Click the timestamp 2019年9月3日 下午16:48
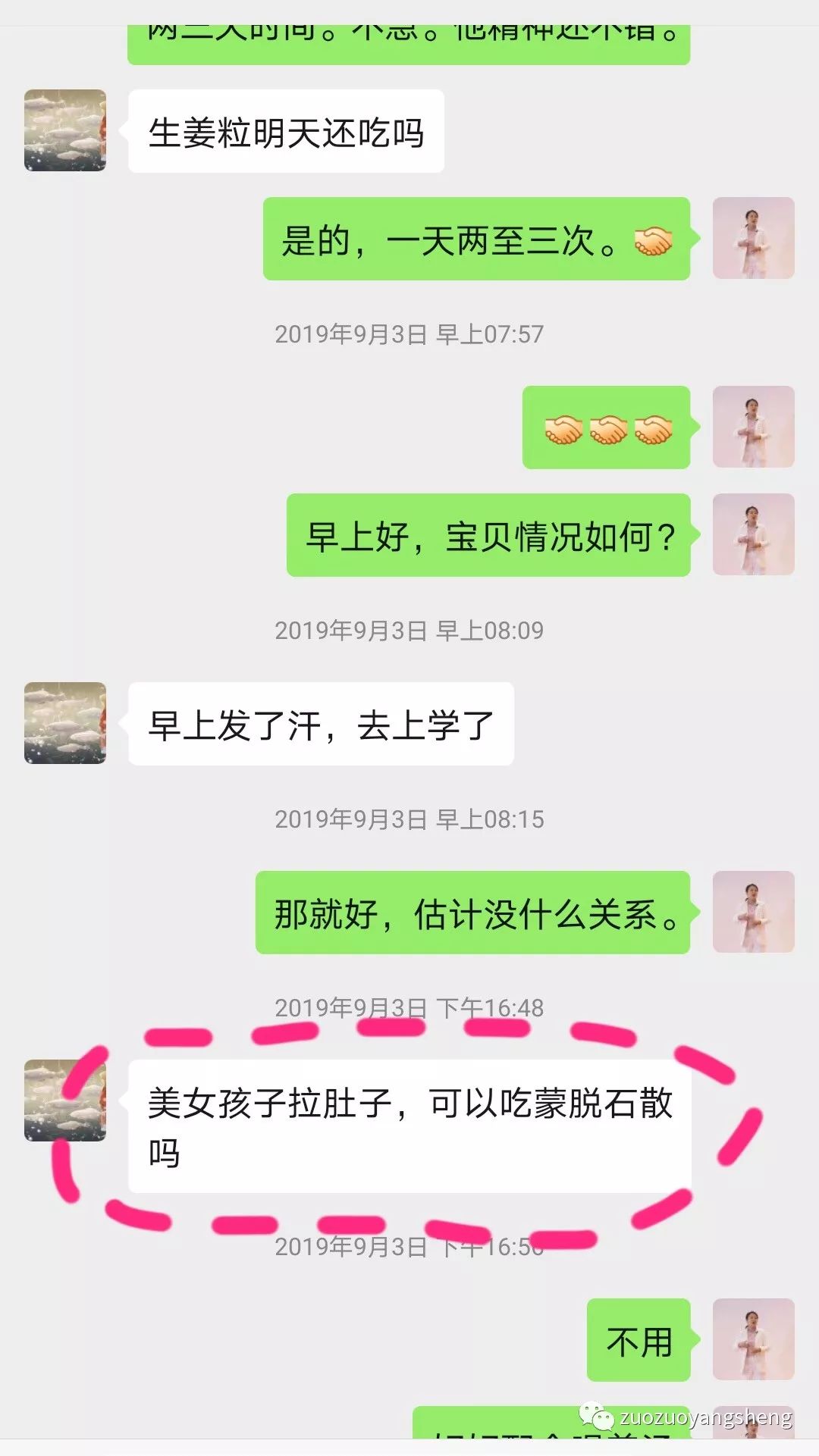The height and width of the screenshot is (1456, 819). point(409,1007)
